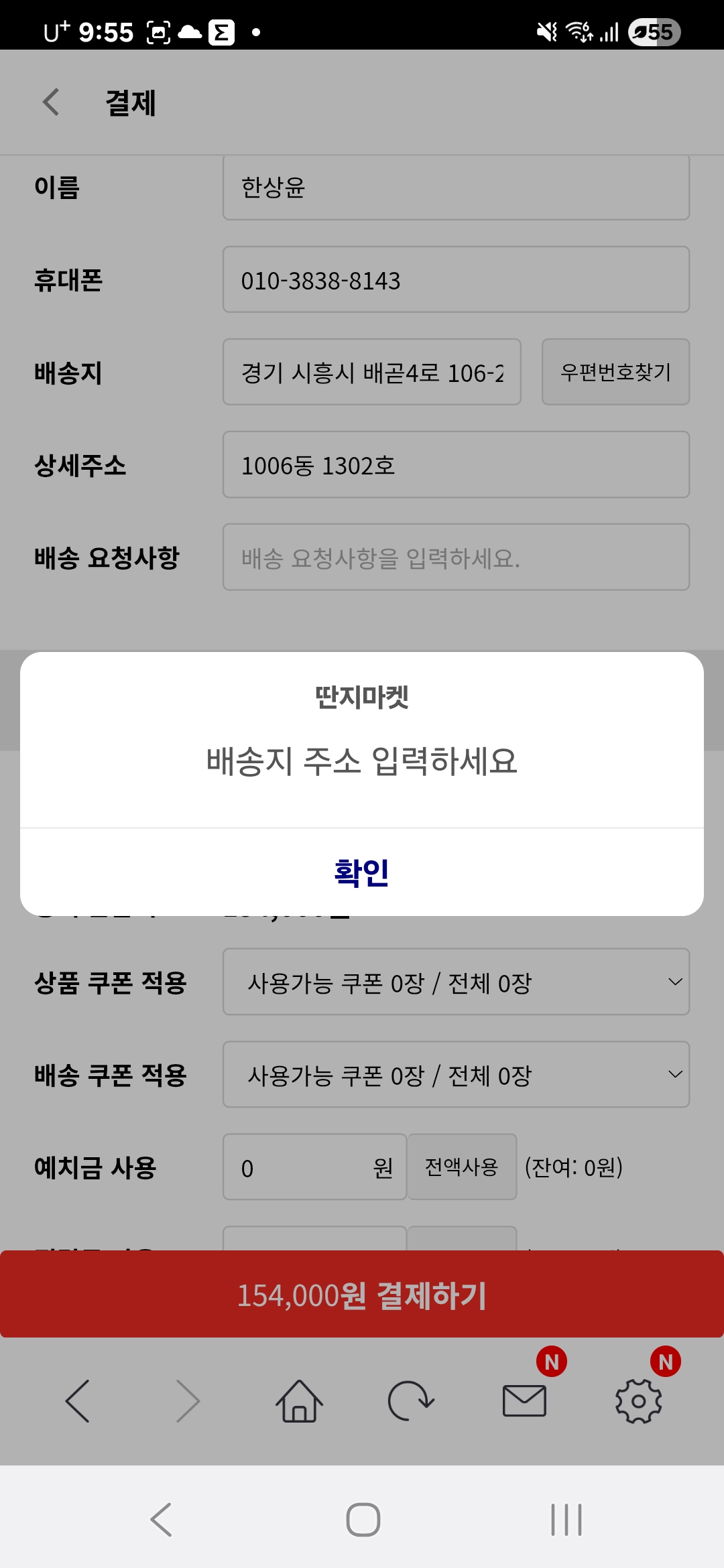
Task: Tap the system recent apps button
Action: [566, 1519]
